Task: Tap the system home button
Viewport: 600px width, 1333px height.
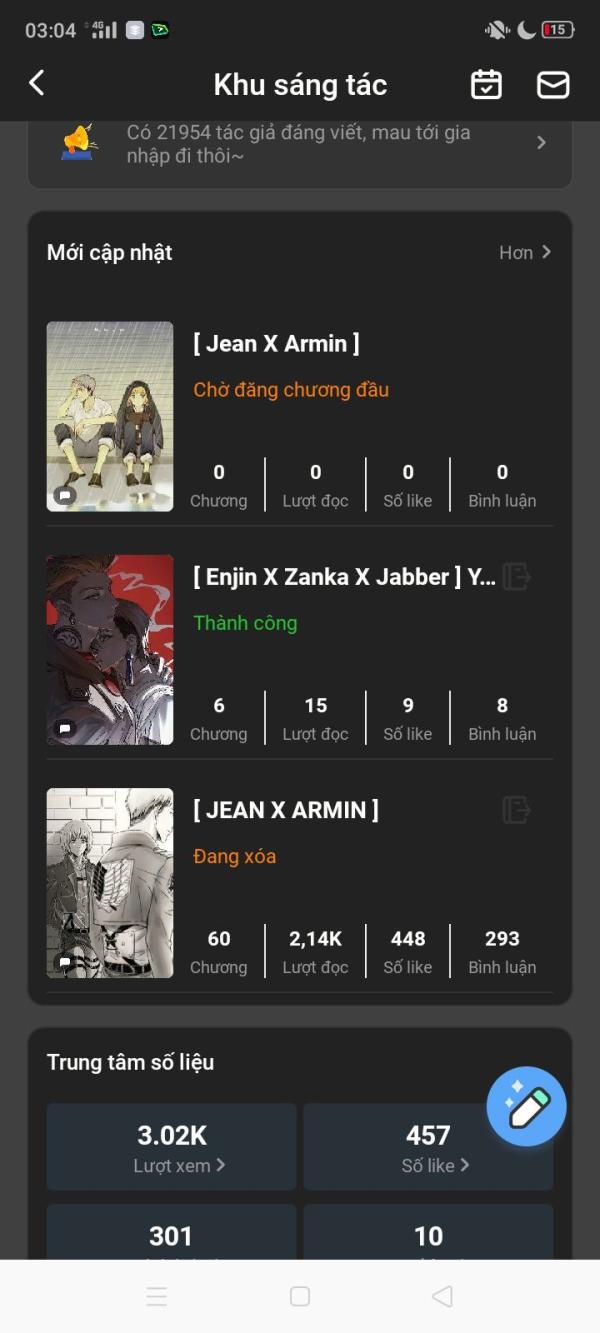Action: coord(300,1297)
